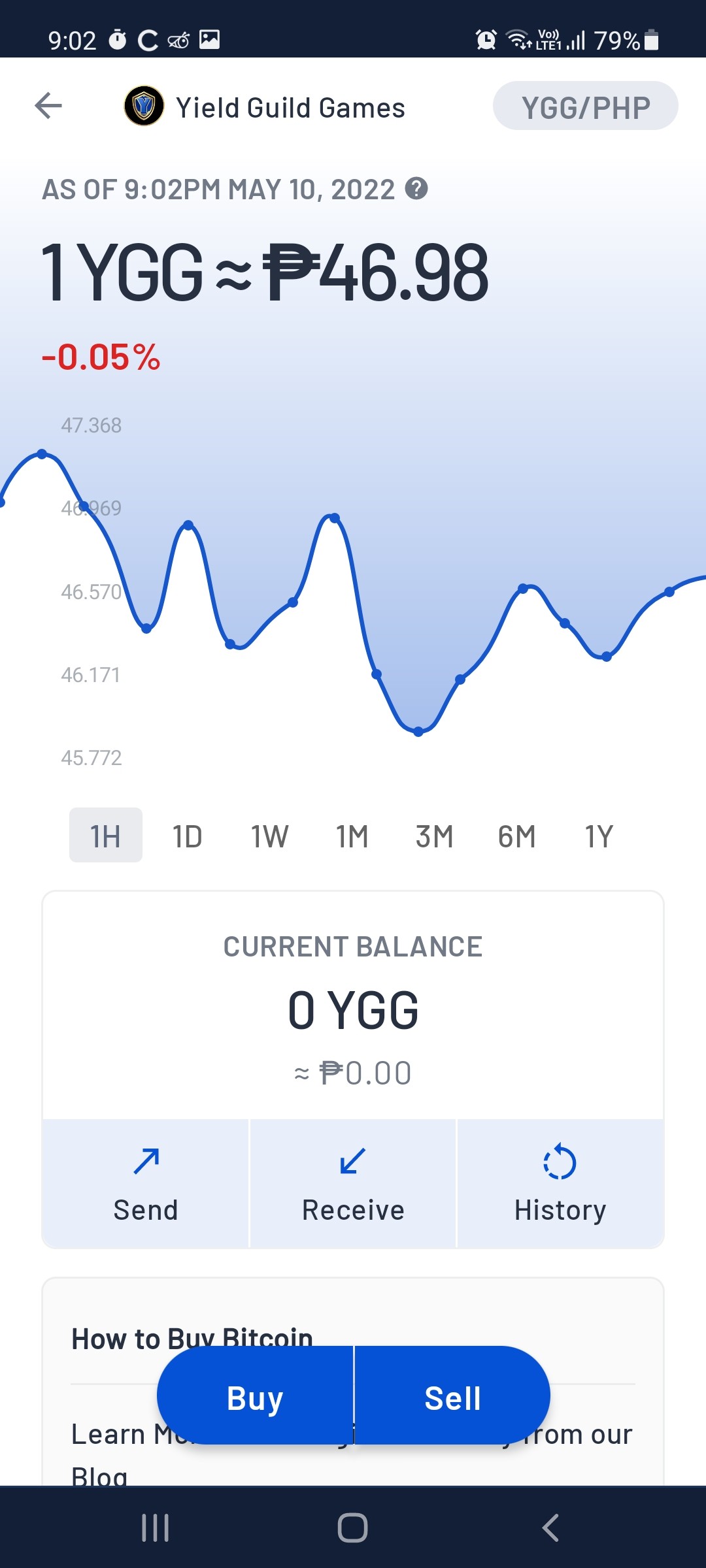Switch chart to 1D range
The height and width of the screenshot is (1568, 706).
click(x=188, y=836)
